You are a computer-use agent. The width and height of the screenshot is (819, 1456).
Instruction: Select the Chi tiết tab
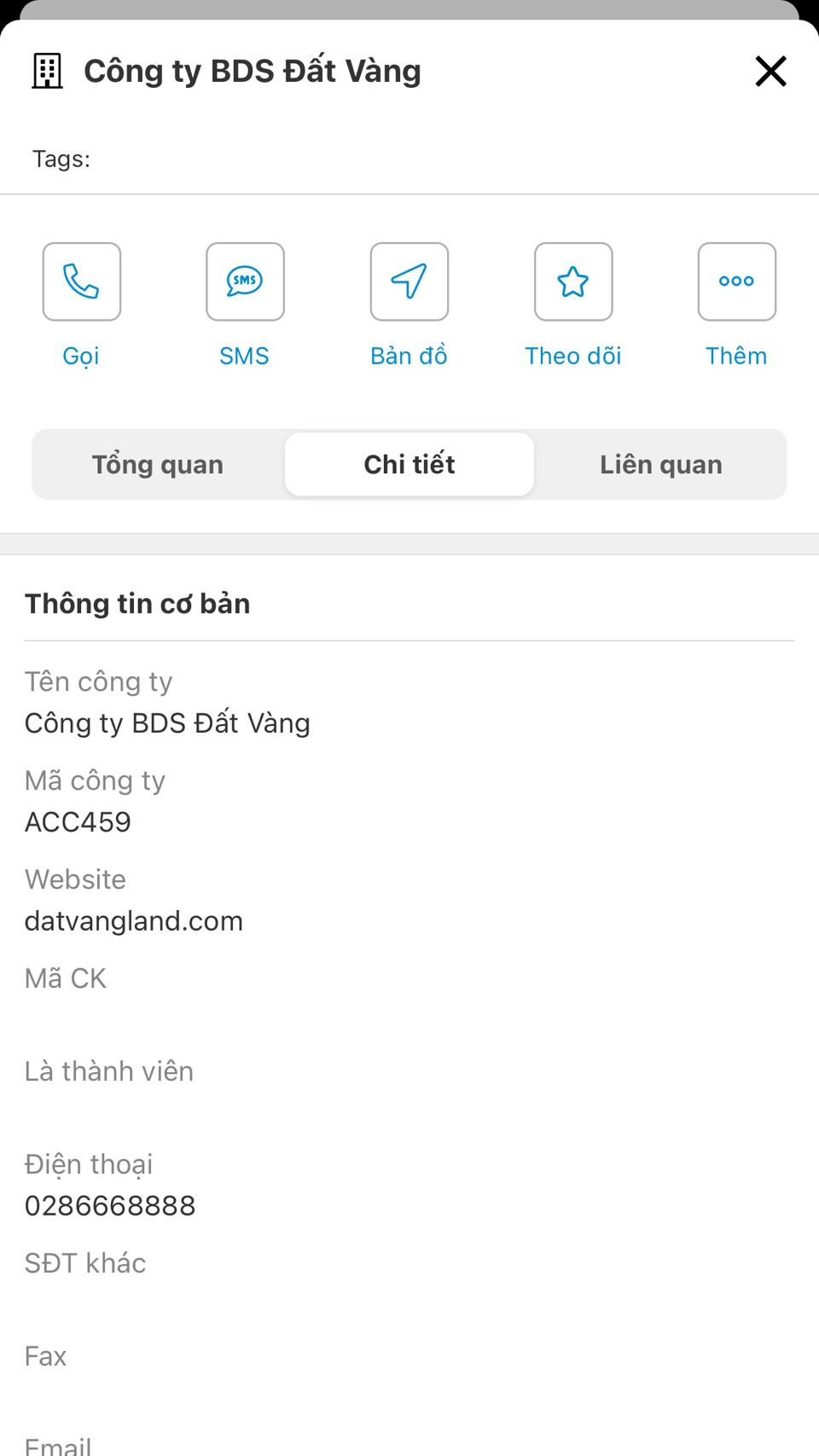(x=409, y=464)
